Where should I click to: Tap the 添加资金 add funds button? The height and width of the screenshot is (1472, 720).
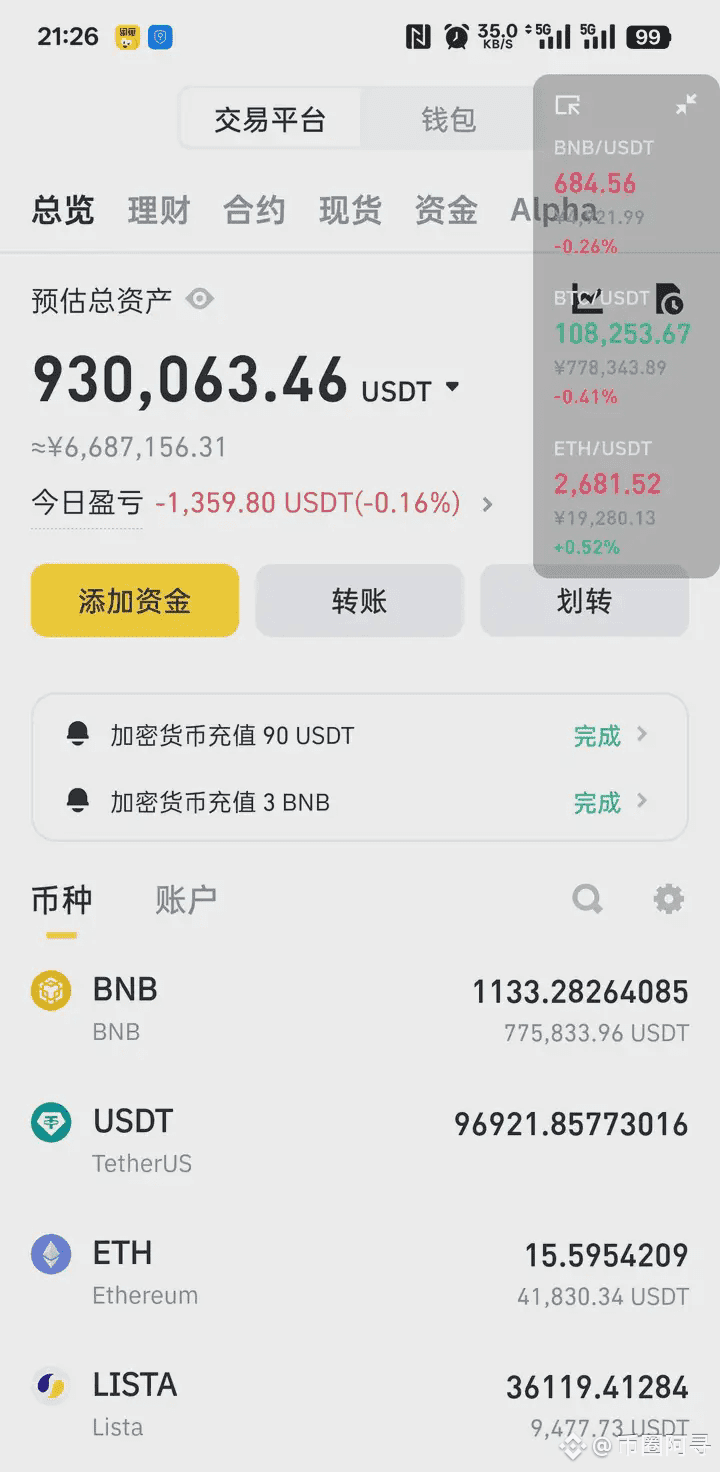click(x=135, y=601)
